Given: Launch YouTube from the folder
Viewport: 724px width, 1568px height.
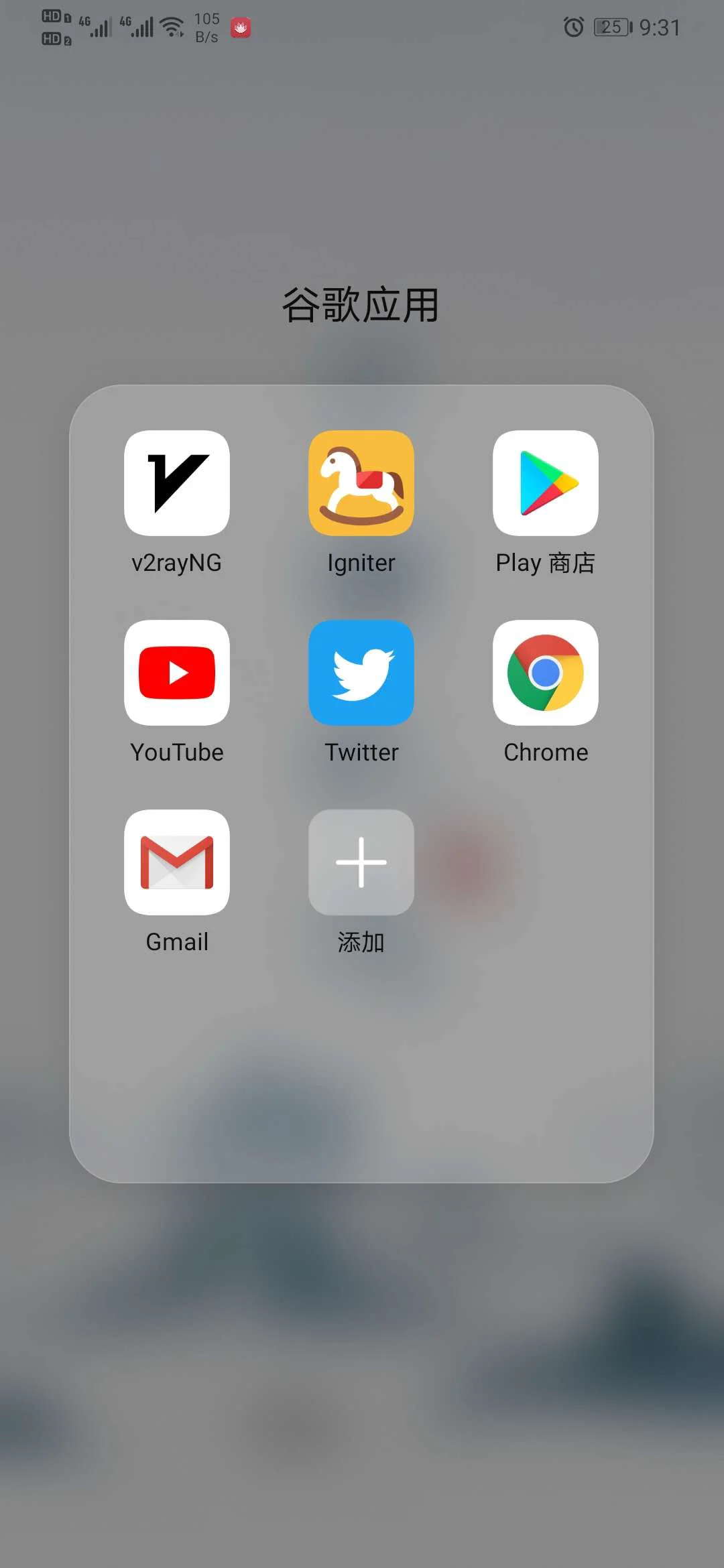Looking at the screenshot, I should click(177, 673).
